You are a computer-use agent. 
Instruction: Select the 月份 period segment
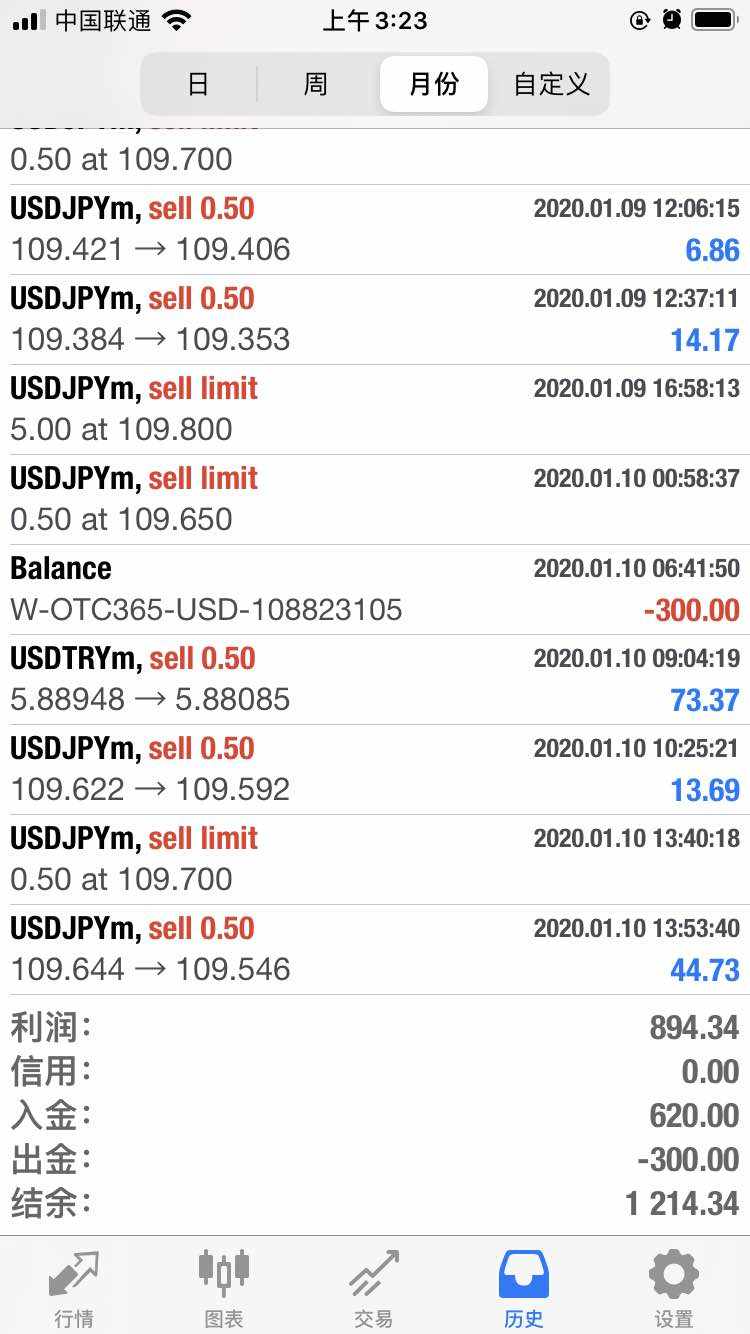(x=434, y=84)
